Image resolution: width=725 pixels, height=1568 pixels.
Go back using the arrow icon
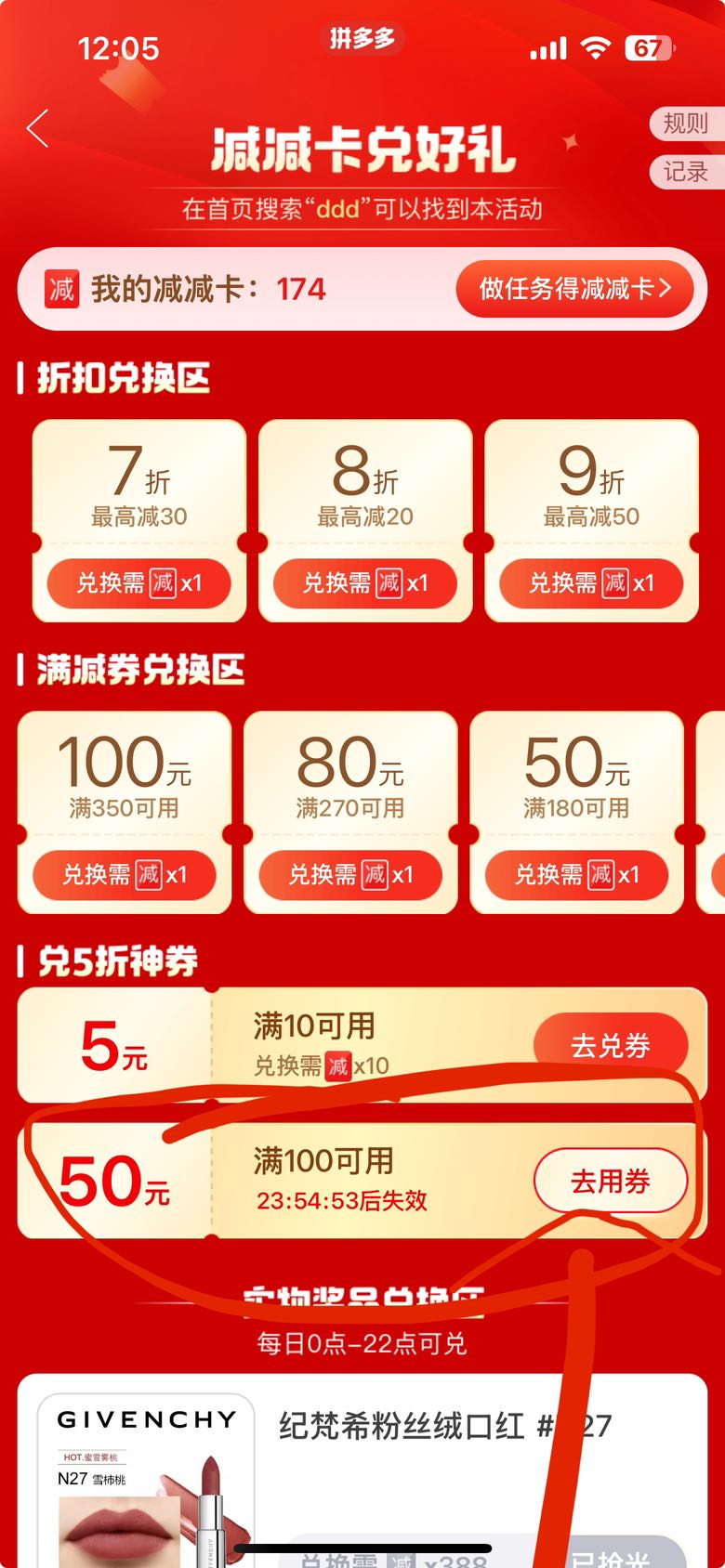[38, 129]
